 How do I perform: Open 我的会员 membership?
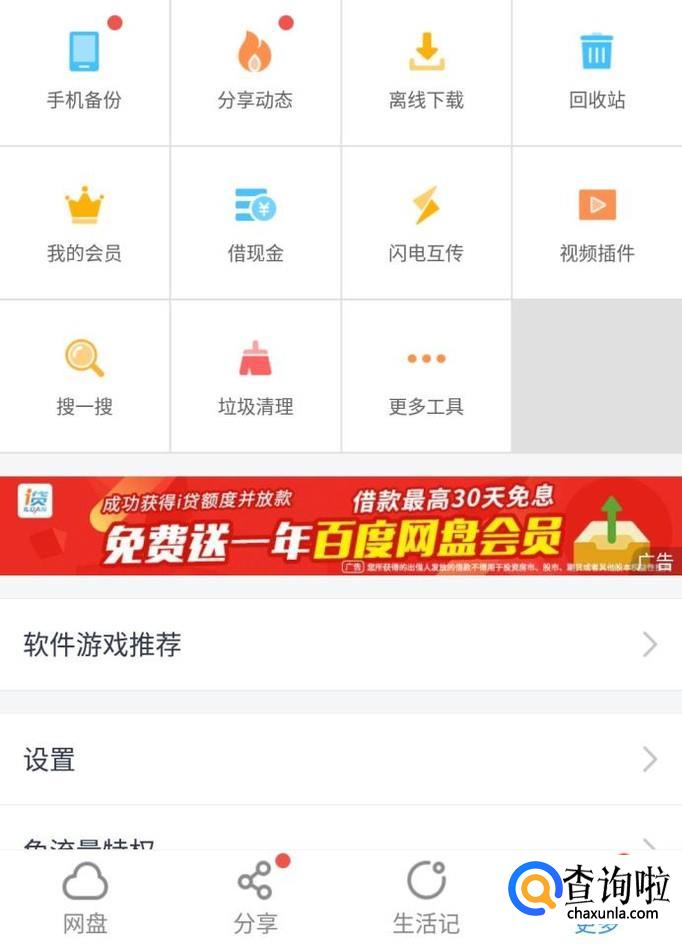(x=84, y=223)
